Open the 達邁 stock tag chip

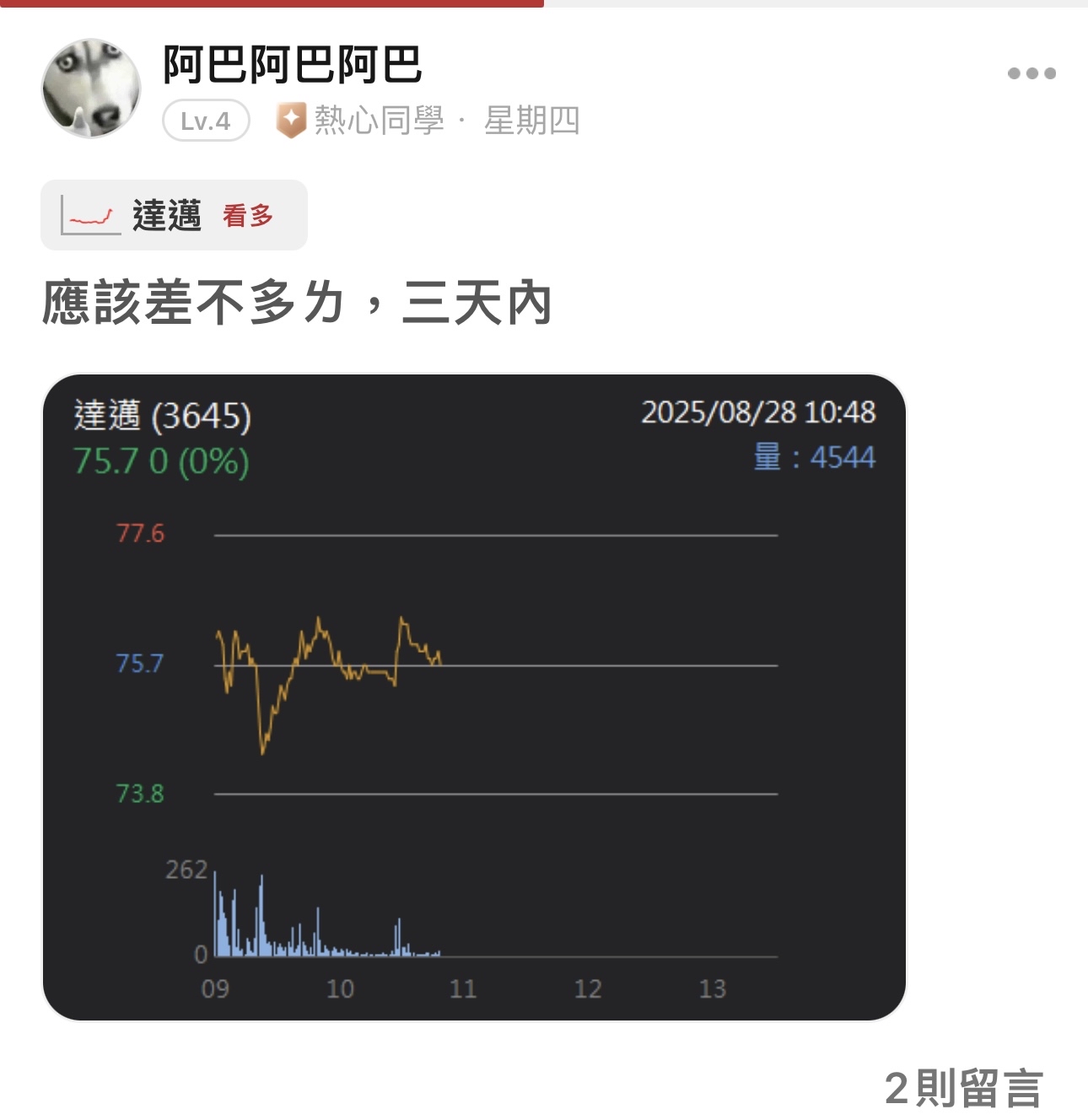(174, 216)
